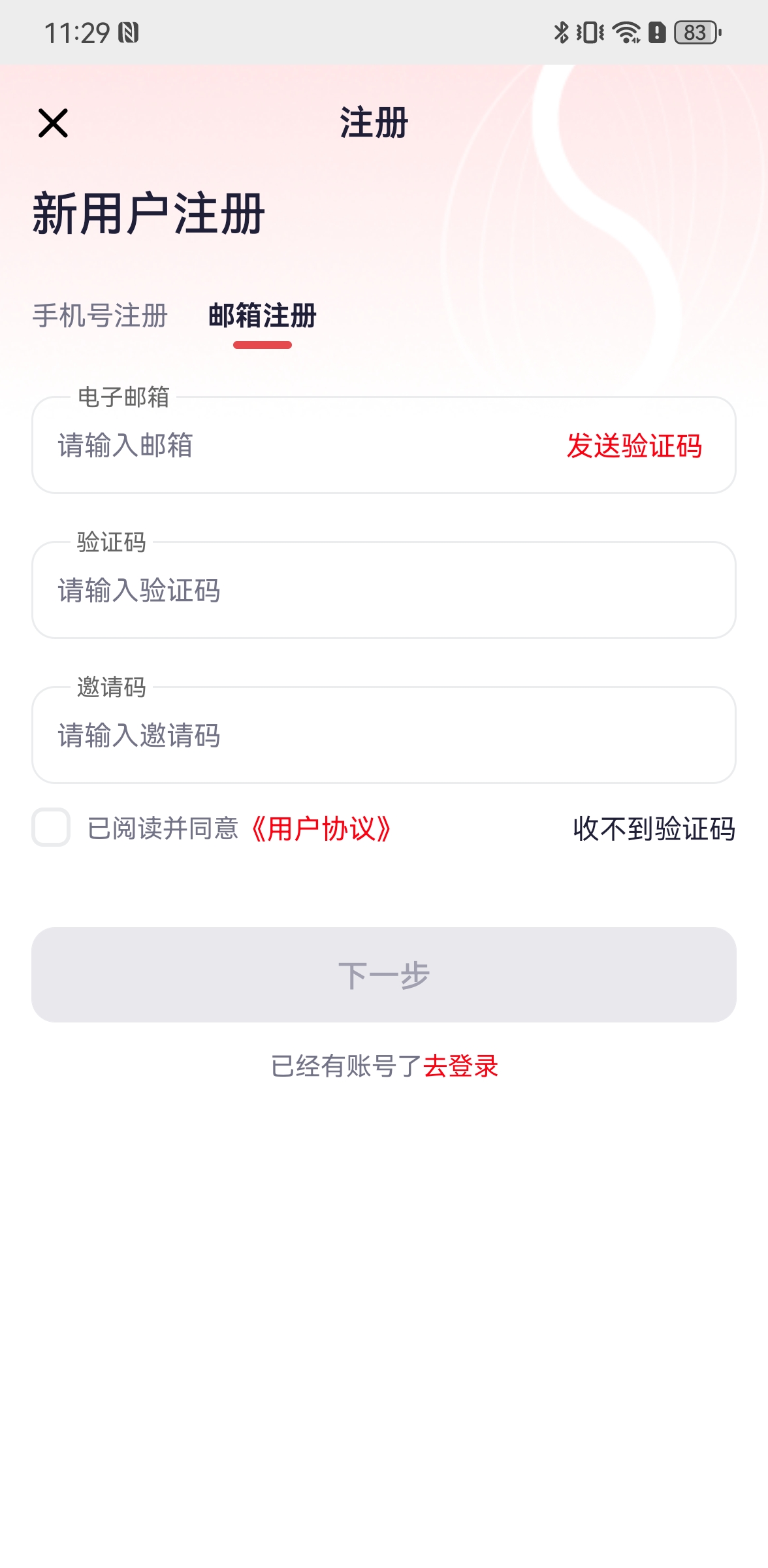
Task: Switch to the 手机号注册 tab
Action: [100, 316]
